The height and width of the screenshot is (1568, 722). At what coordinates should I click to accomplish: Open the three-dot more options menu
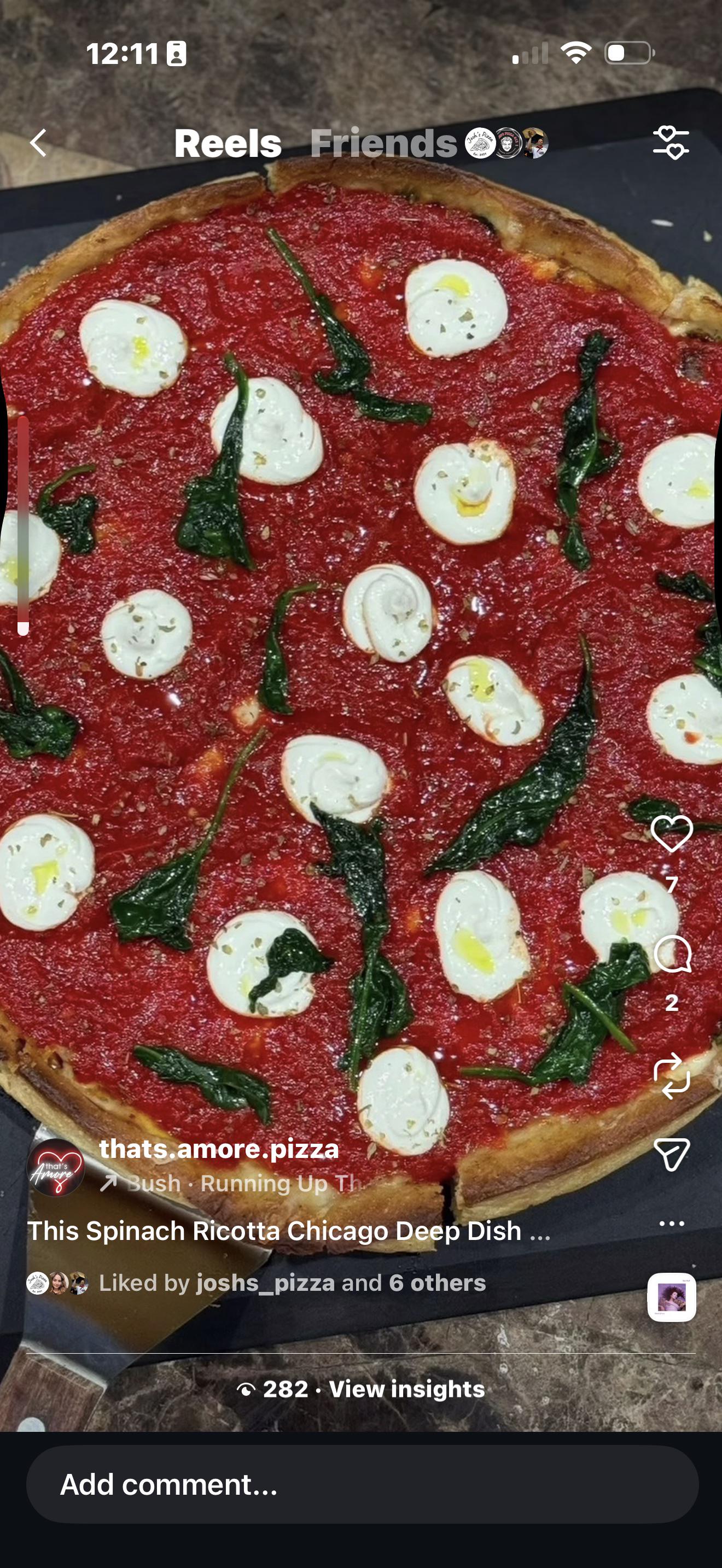(672, 1224)
